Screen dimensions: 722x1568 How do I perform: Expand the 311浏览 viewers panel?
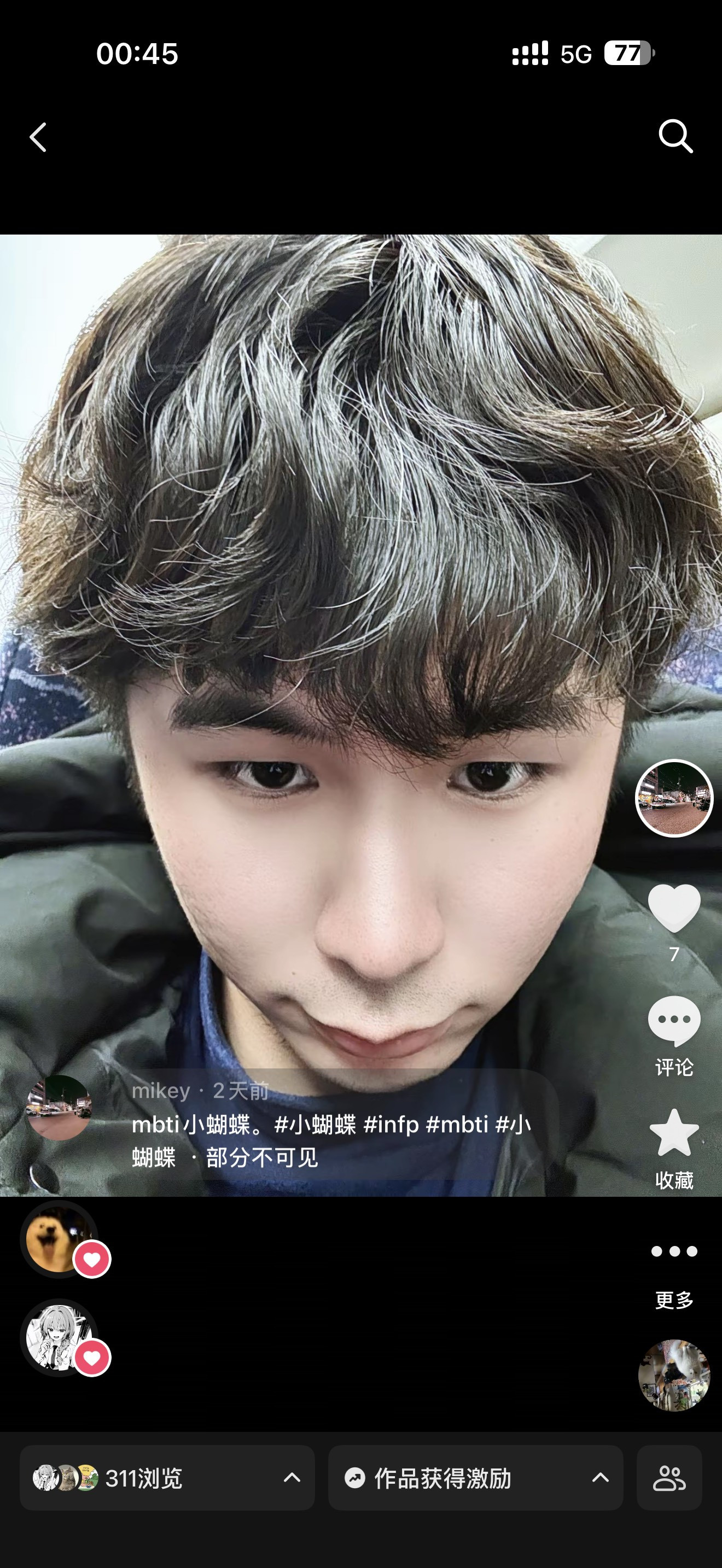[167, 1477]
